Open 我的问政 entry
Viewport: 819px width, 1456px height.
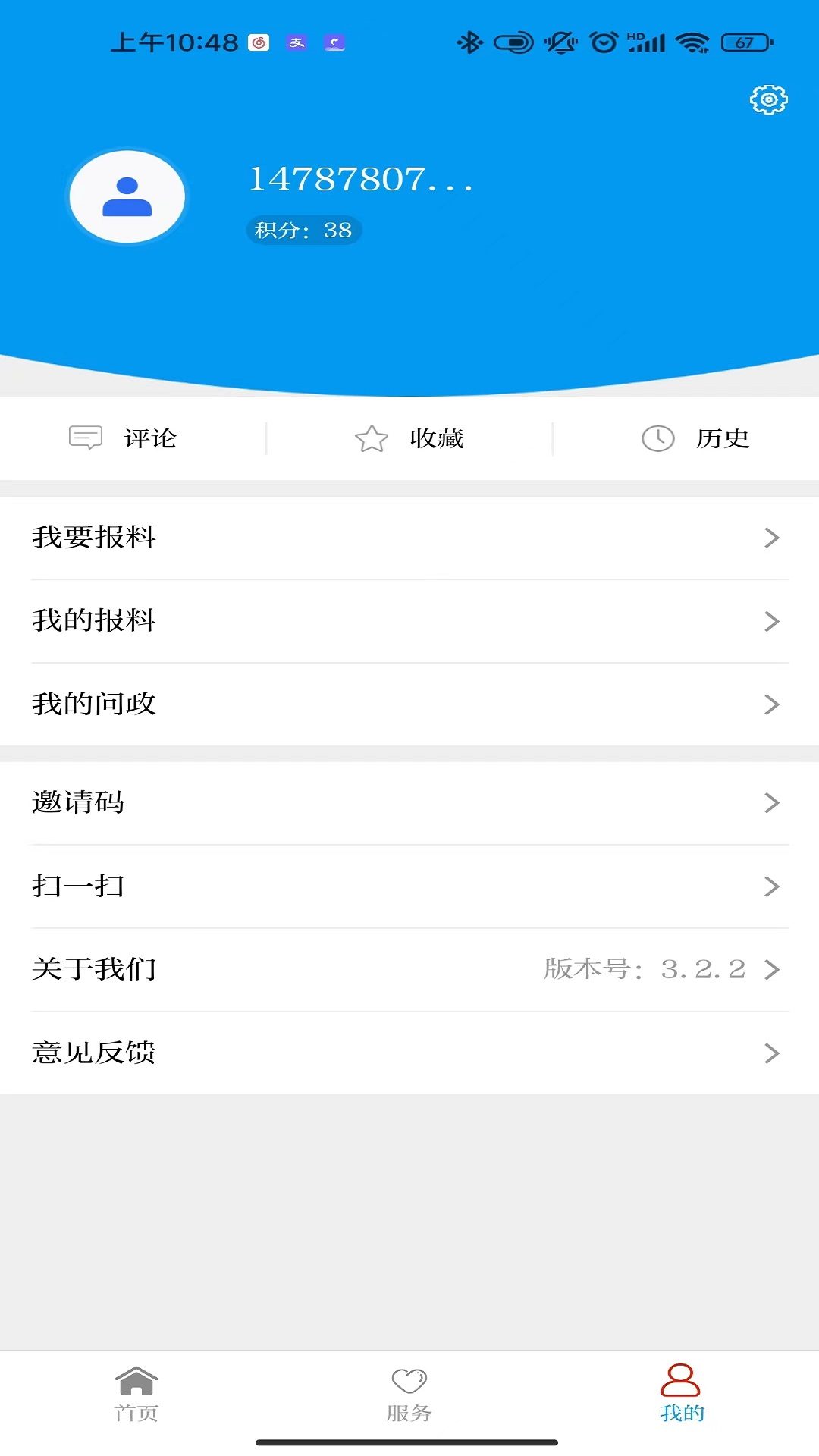click(x=409, y=704)
